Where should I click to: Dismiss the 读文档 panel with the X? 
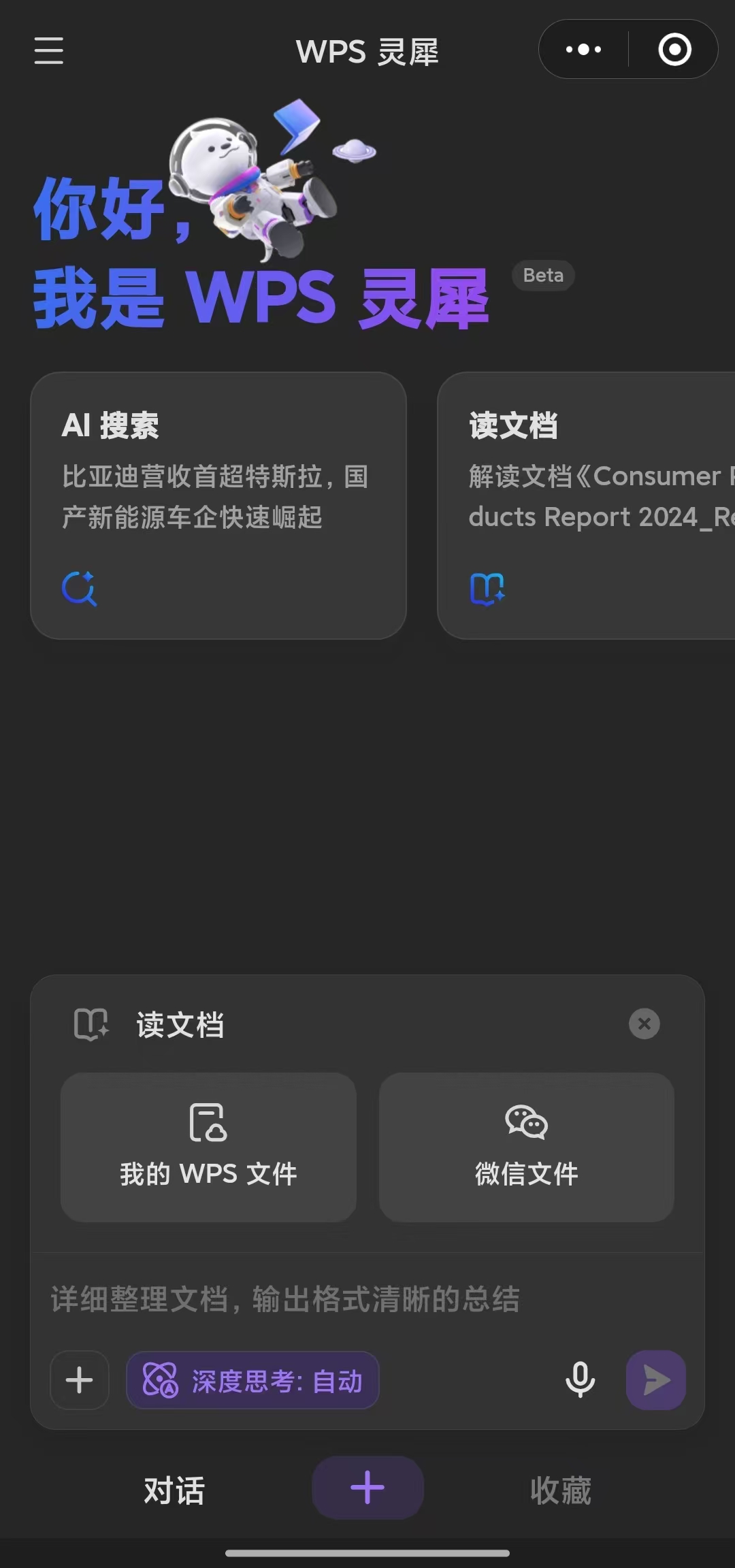click(x=644, y=1024)
